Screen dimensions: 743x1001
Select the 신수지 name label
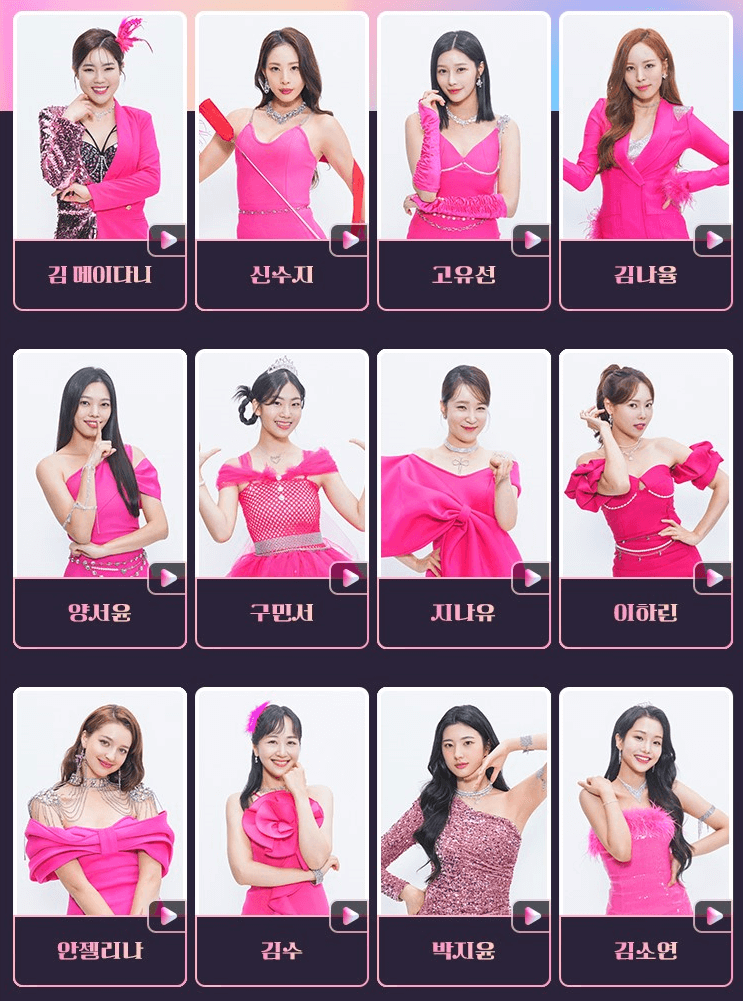(281, 274)
